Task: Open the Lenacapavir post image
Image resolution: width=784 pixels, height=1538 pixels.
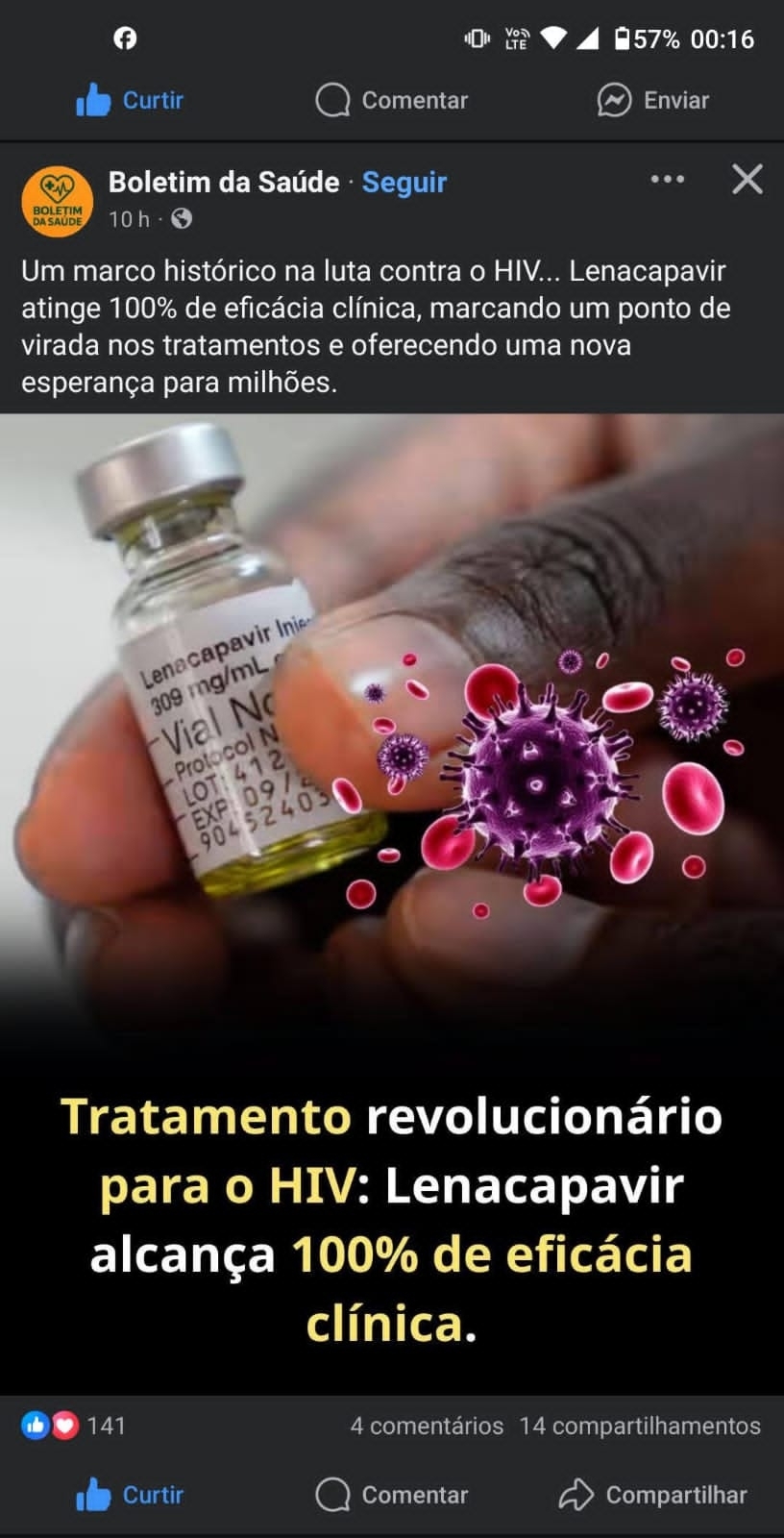Action: 392,769
